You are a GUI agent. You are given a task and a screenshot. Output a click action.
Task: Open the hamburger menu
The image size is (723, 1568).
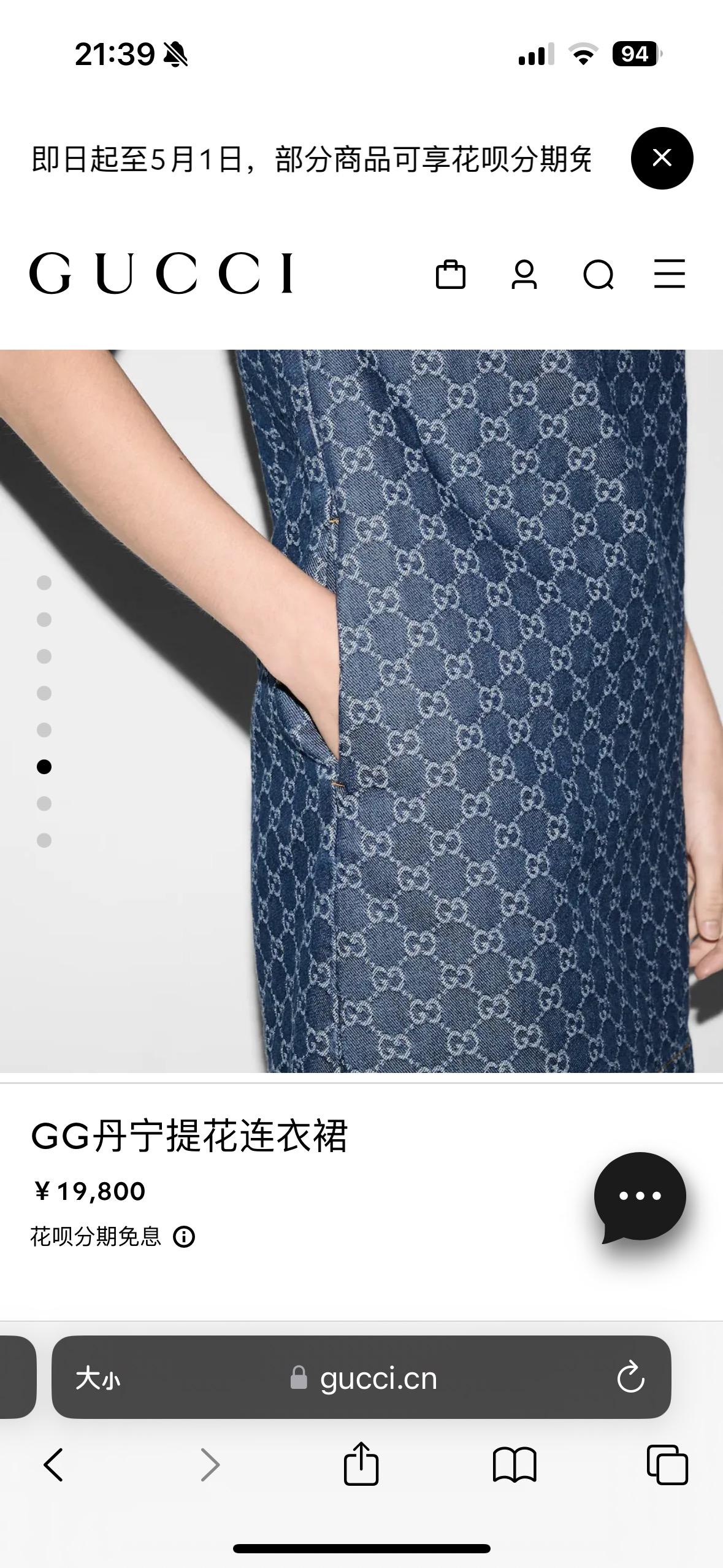tap(669, 274)
